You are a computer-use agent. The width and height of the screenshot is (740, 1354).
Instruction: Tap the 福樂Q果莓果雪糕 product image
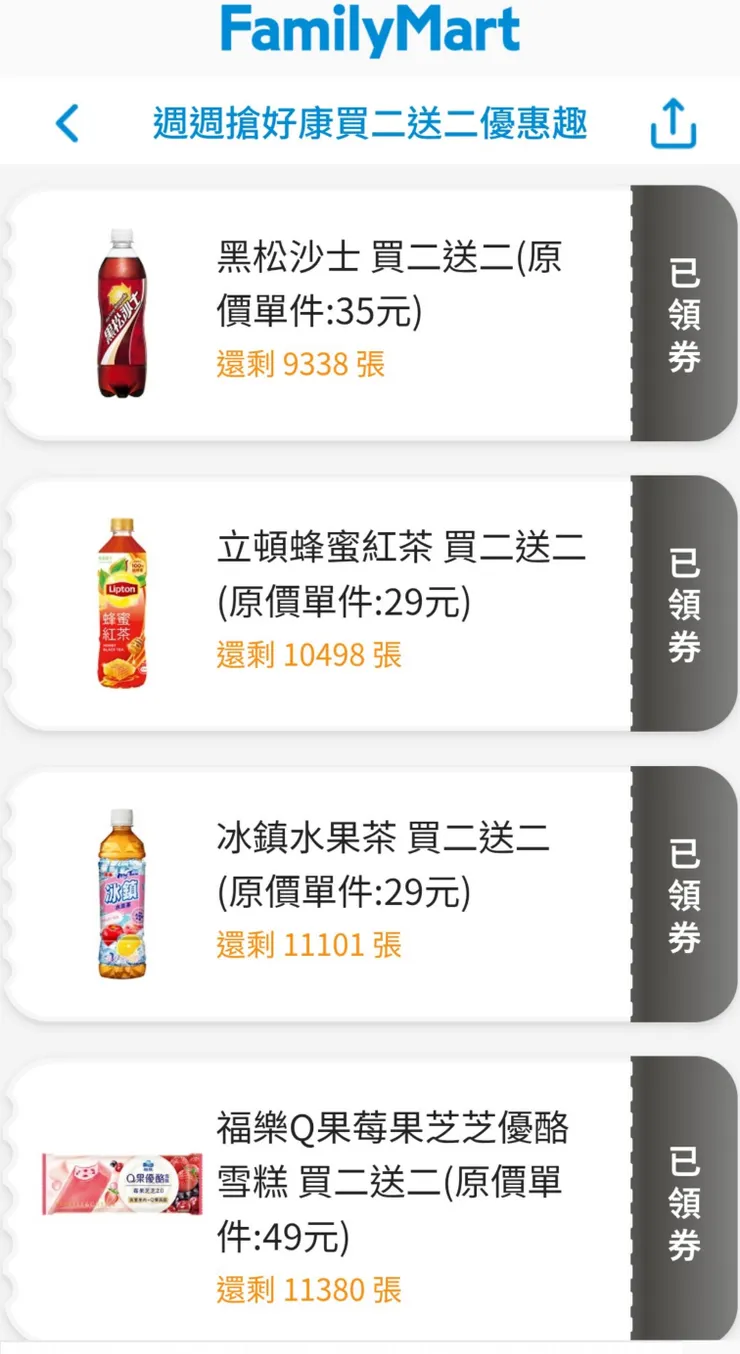(120, 1183)
